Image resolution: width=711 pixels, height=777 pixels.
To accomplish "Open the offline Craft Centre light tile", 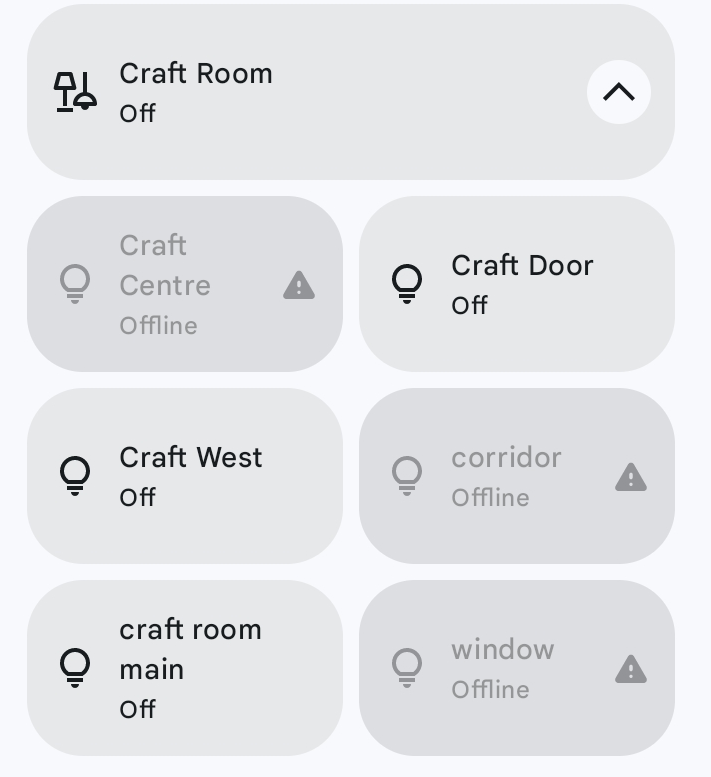I will [x=184, y=284].
